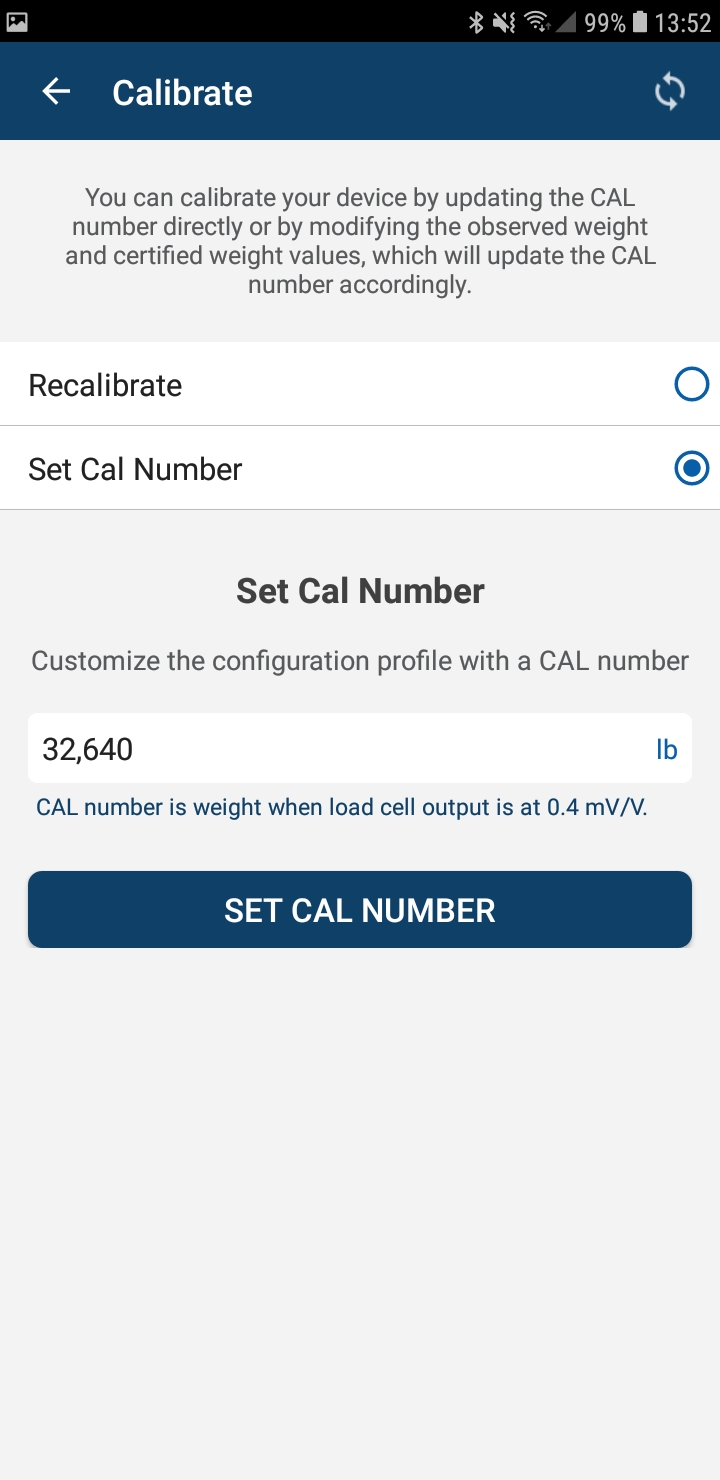Go back from the Calibrate screen
The width and height of the screenshot is (720, 1480).
[56, 92]
